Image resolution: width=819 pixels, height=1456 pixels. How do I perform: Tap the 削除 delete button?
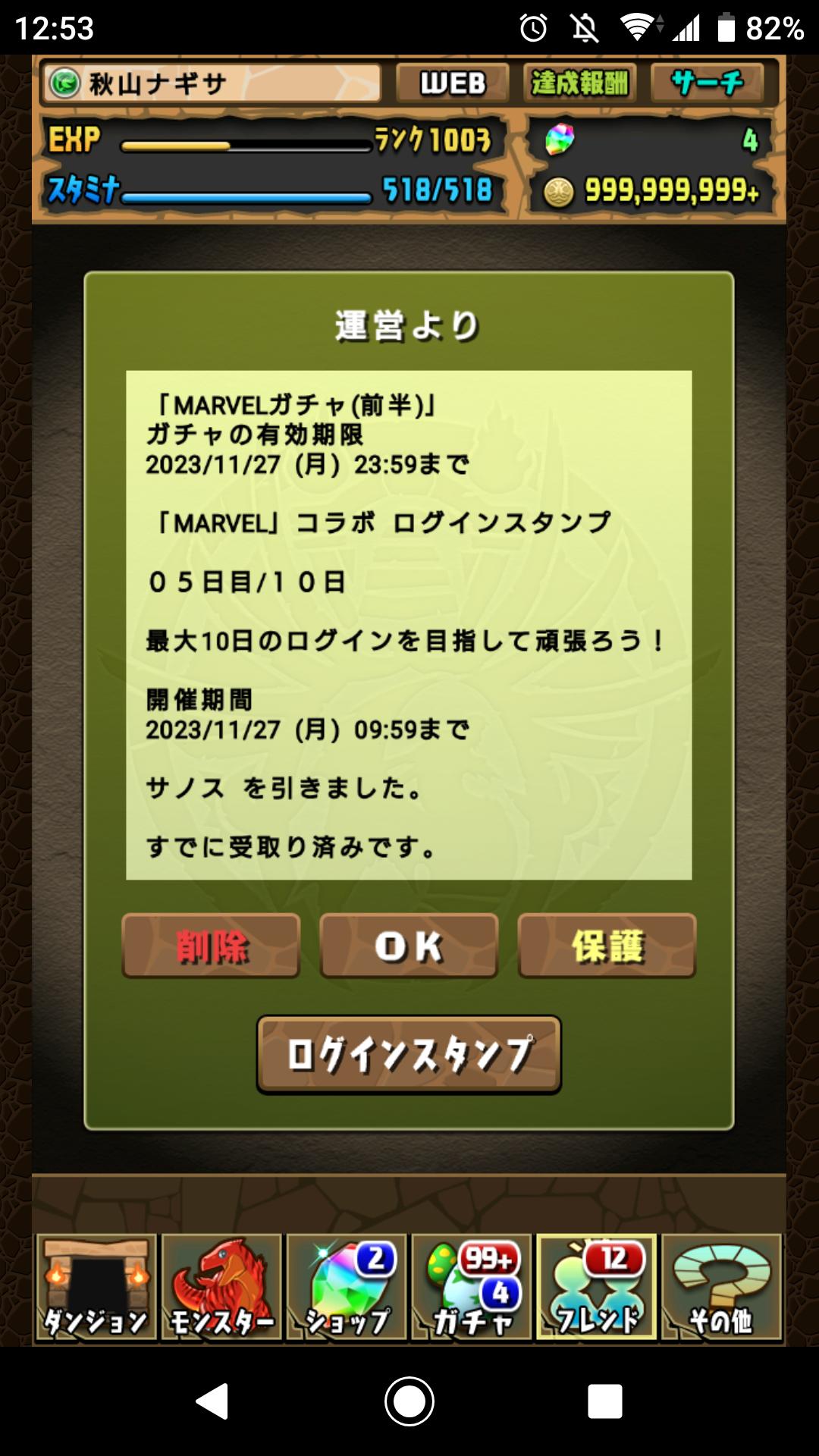click(x=211, y=946)
